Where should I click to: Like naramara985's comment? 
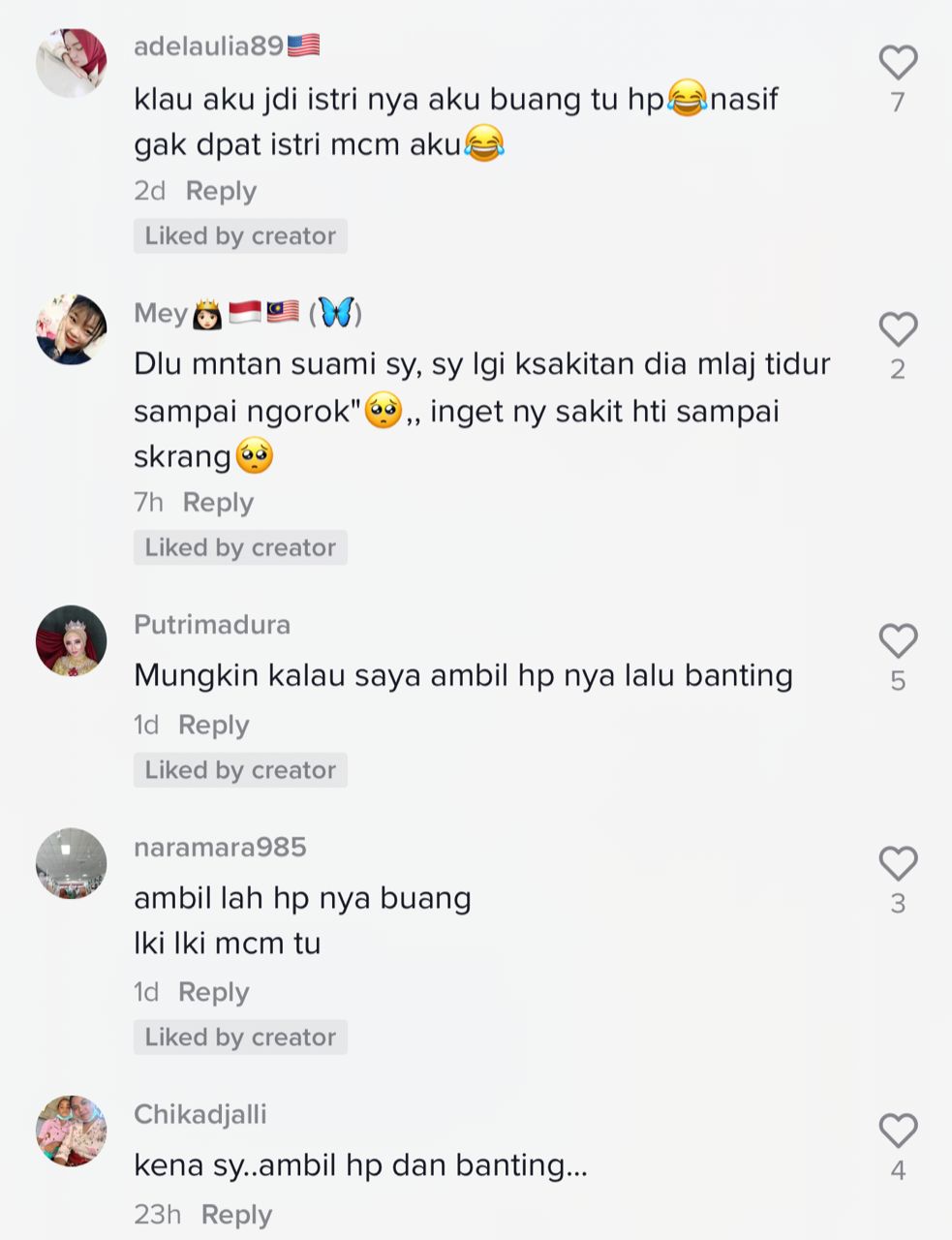898,864
